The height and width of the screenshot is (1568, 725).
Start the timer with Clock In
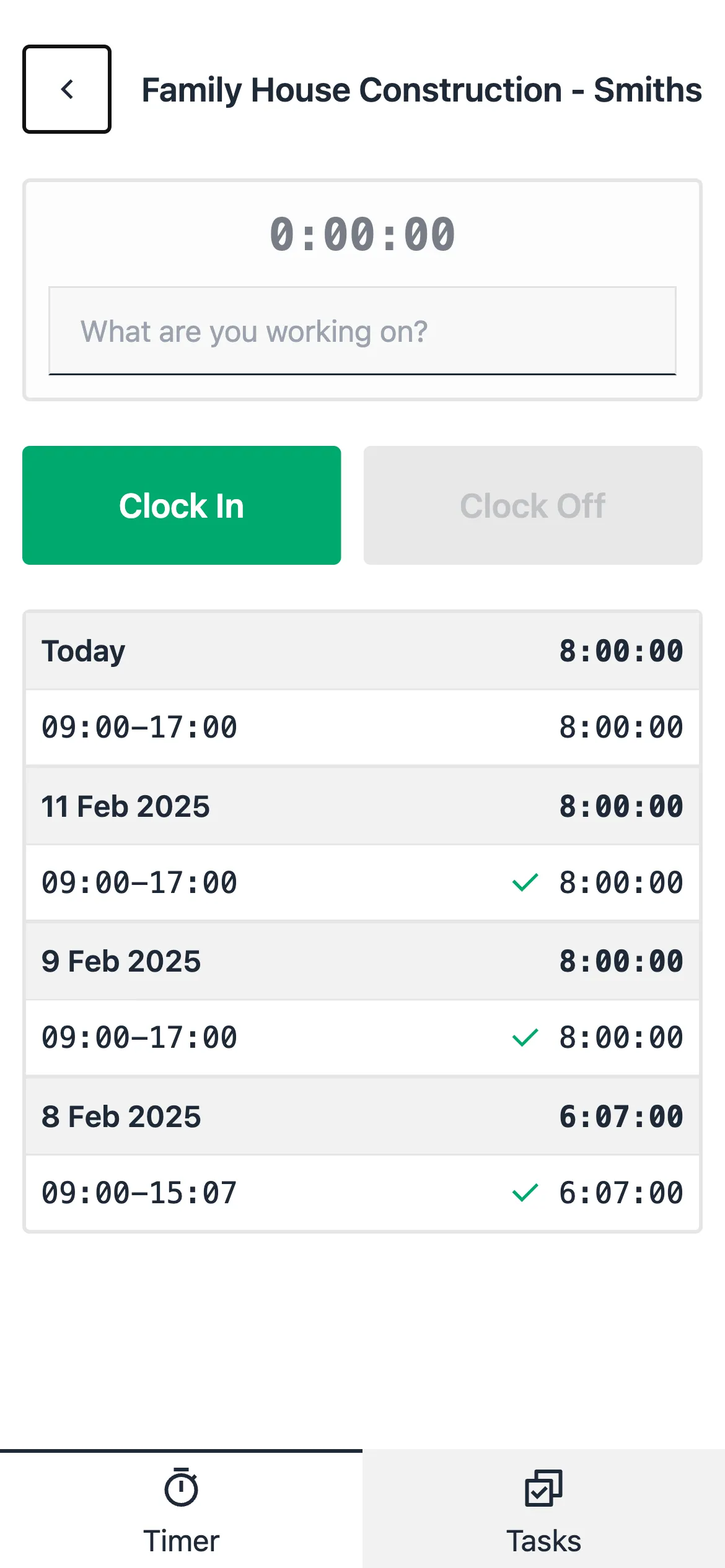[x=182, y=505]
